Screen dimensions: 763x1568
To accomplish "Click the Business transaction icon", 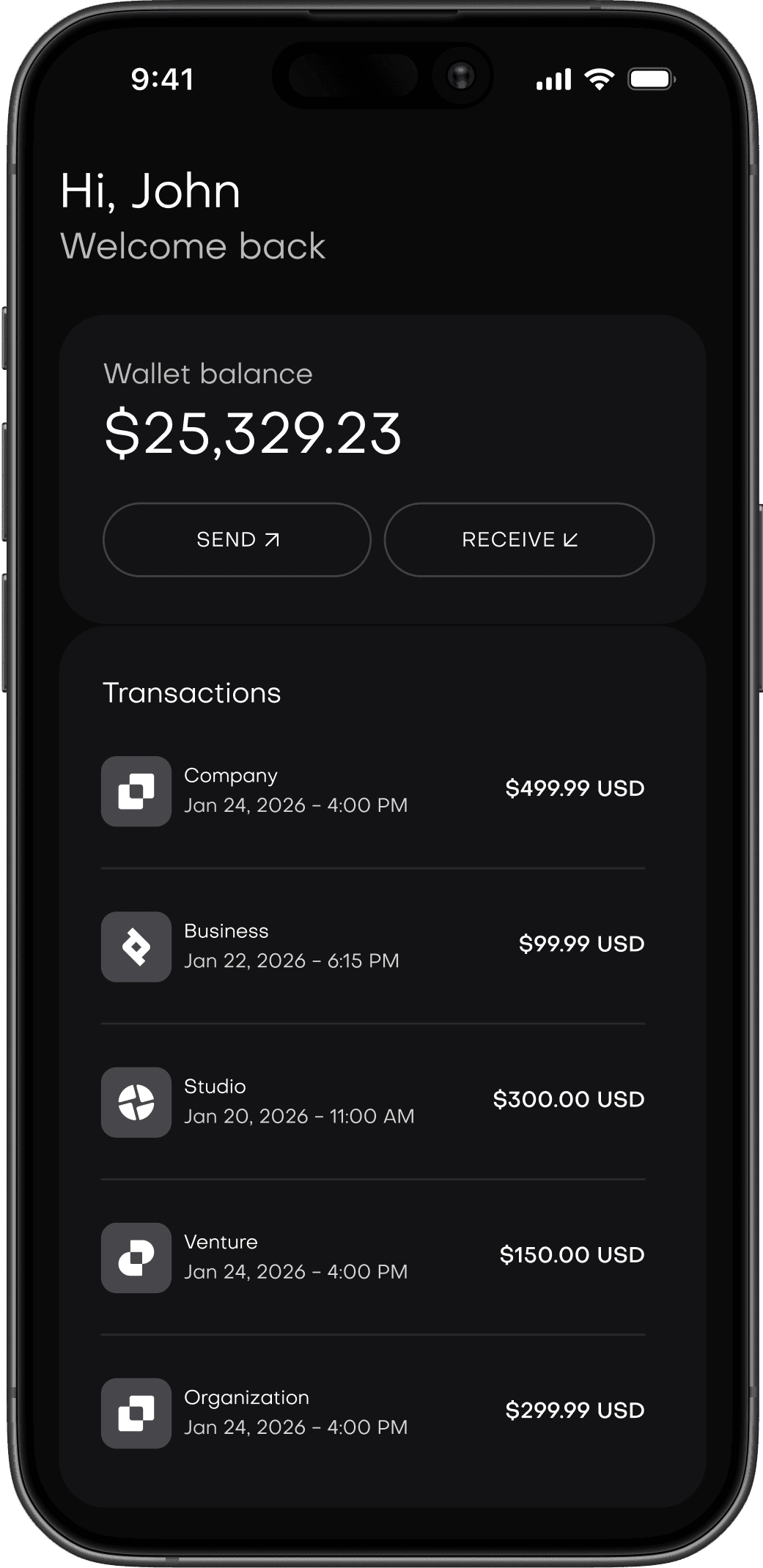I will (x=136, y=947).
